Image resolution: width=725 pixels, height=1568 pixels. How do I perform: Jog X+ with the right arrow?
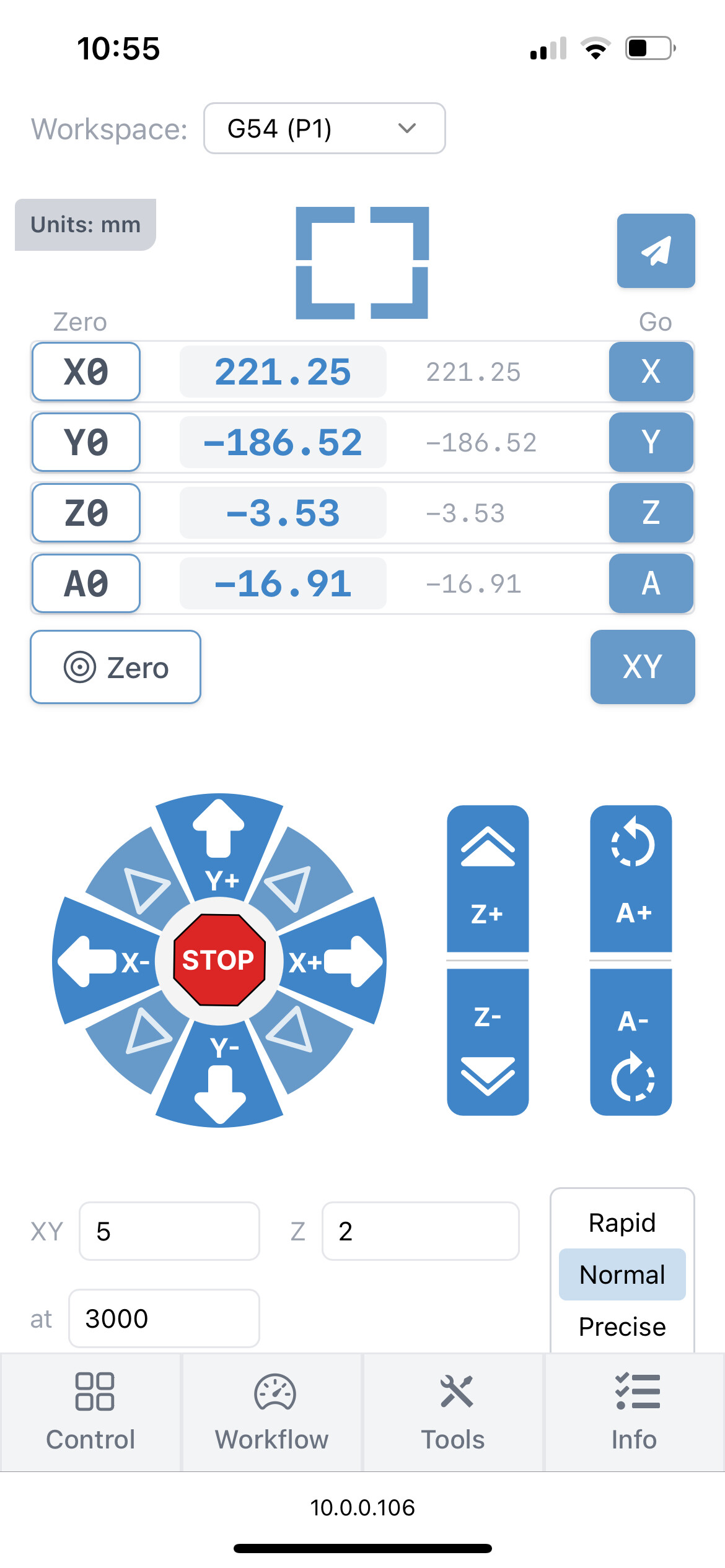tap(333, 961)
